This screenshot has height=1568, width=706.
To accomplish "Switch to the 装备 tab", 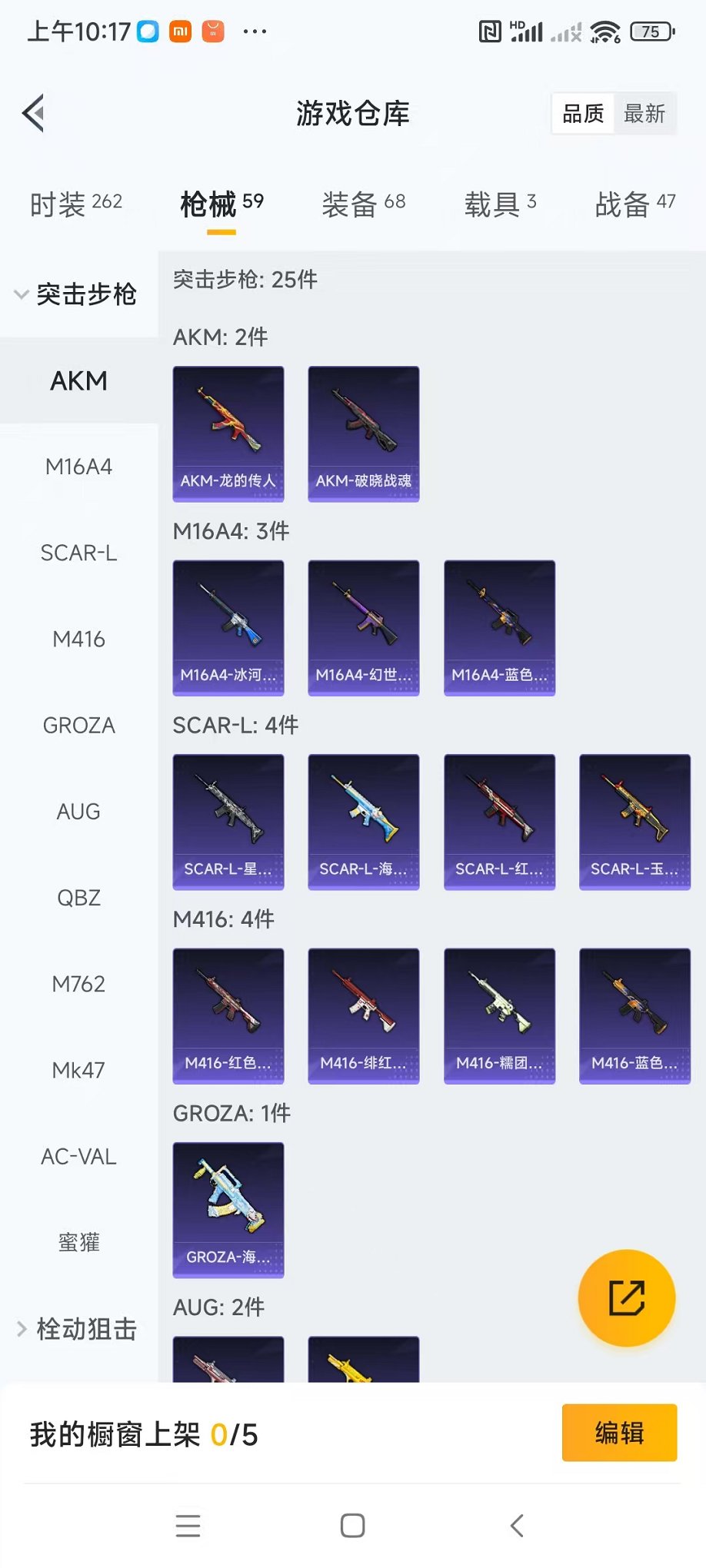I will [363, 204].
